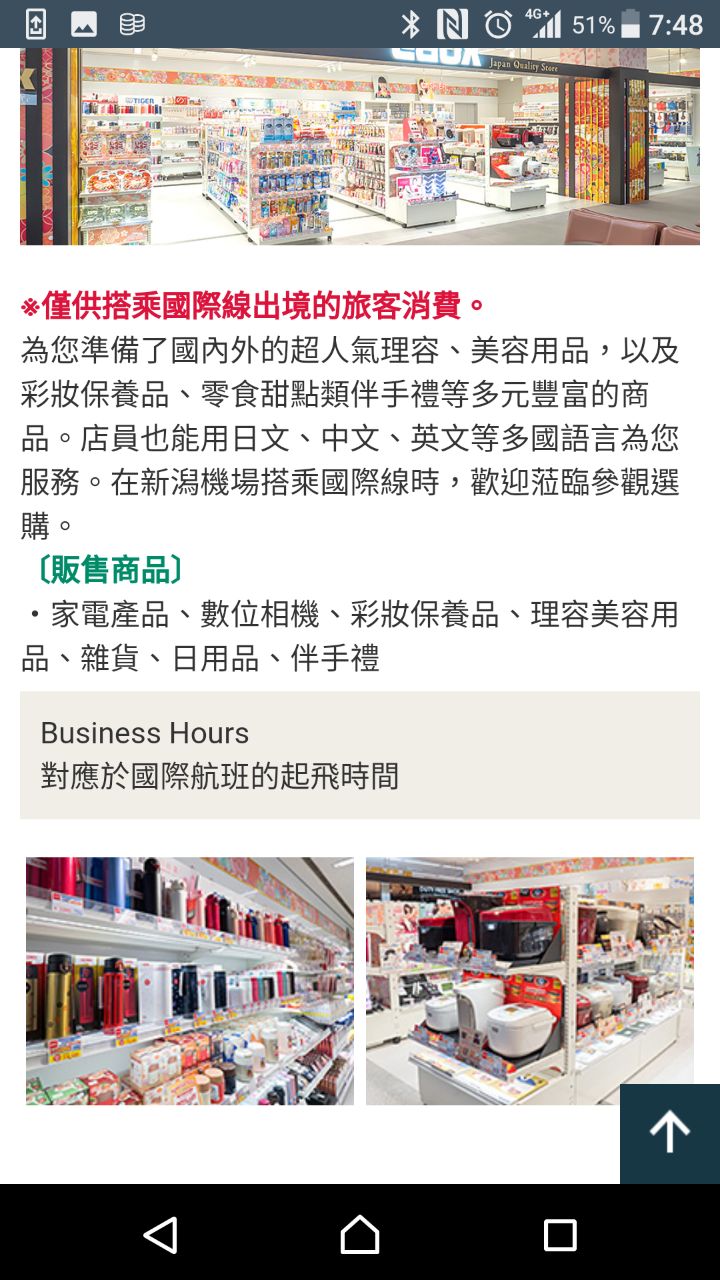Go back with the system back button

pos(160,1235)
